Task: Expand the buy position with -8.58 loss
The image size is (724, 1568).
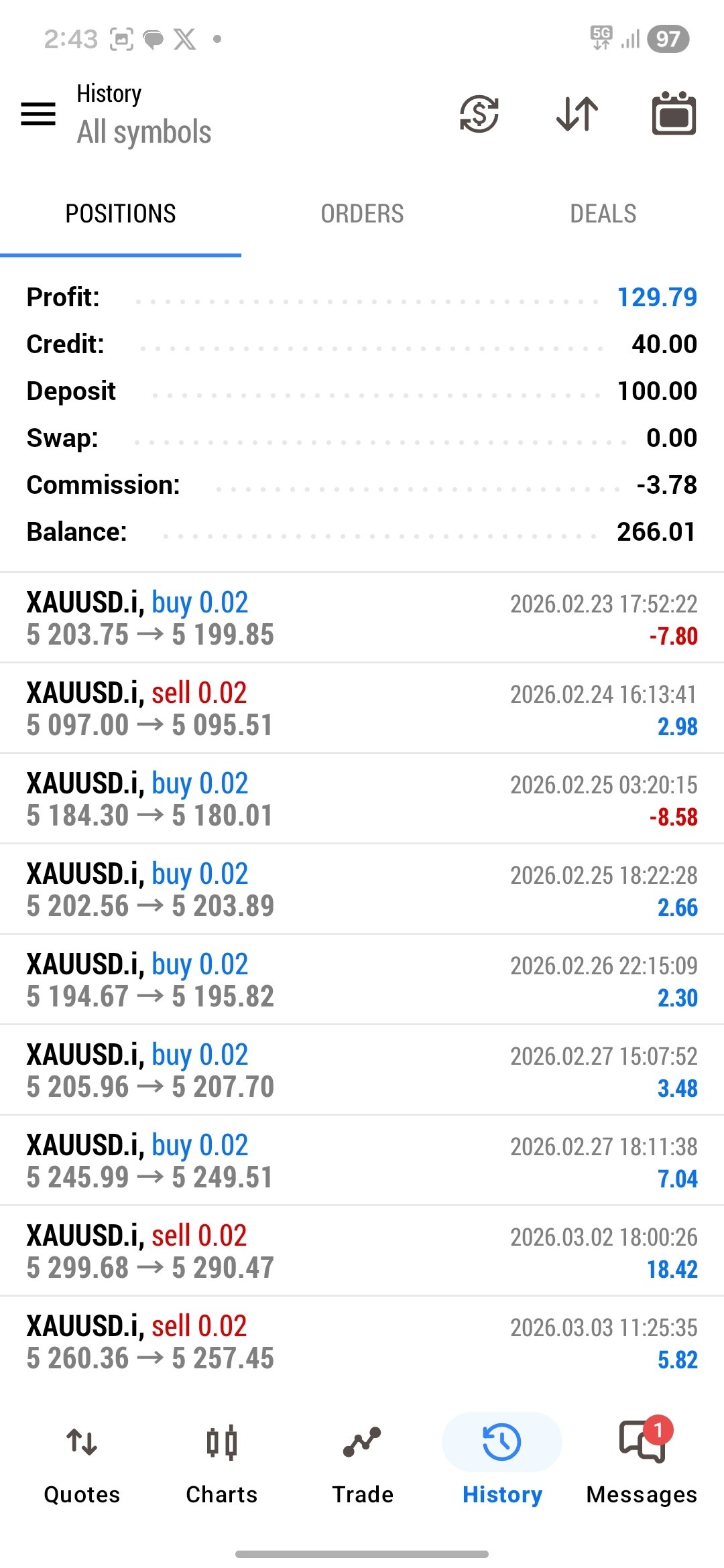Action: 362,799
